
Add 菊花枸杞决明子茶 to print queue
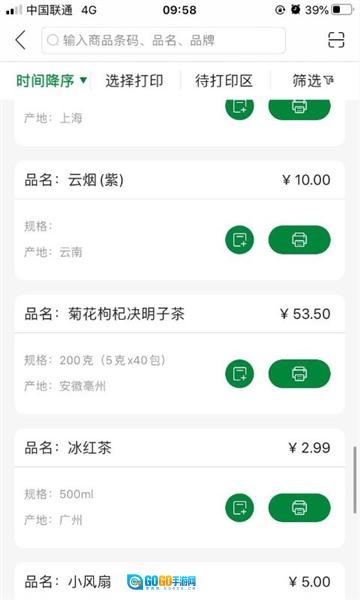[x=239, y=374]
